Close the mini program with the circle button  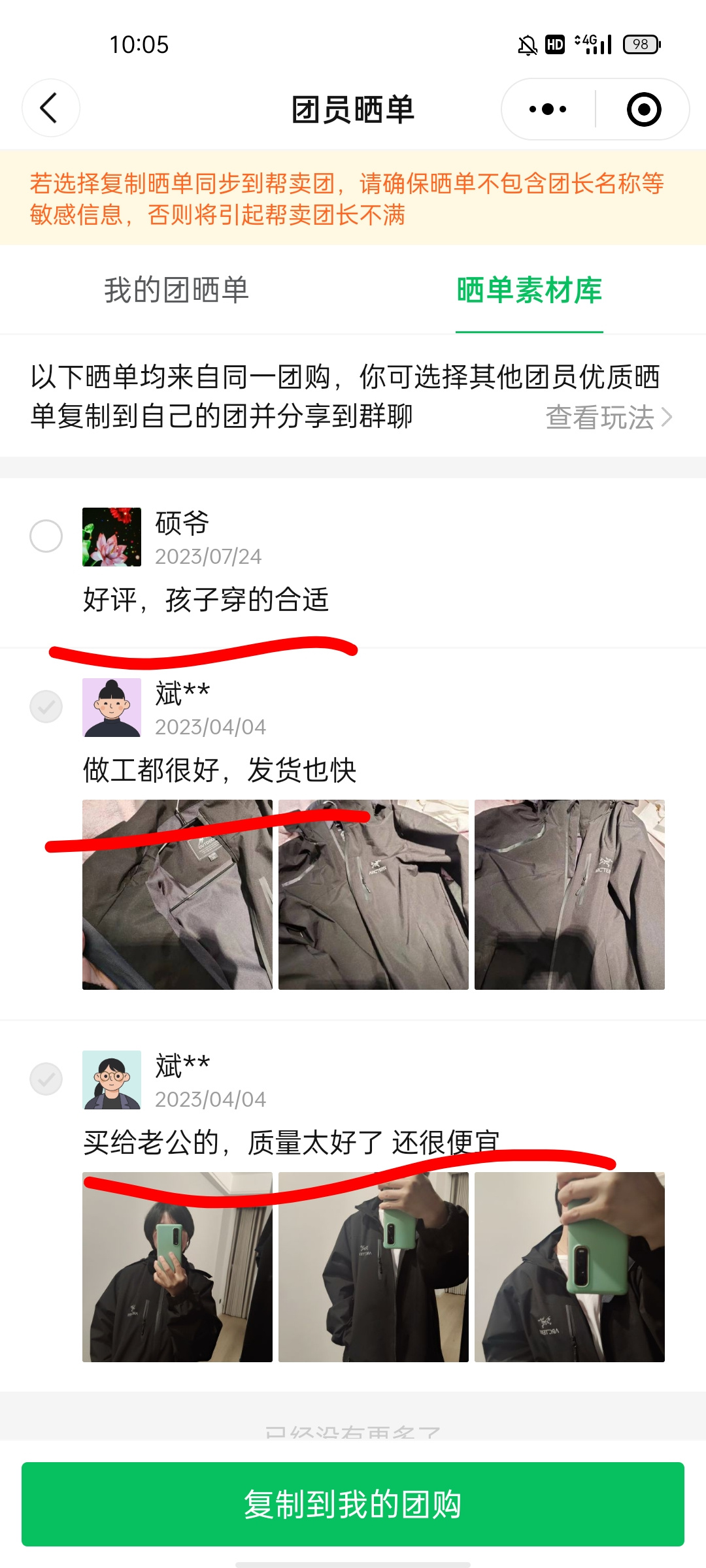(x=643, y=109)
